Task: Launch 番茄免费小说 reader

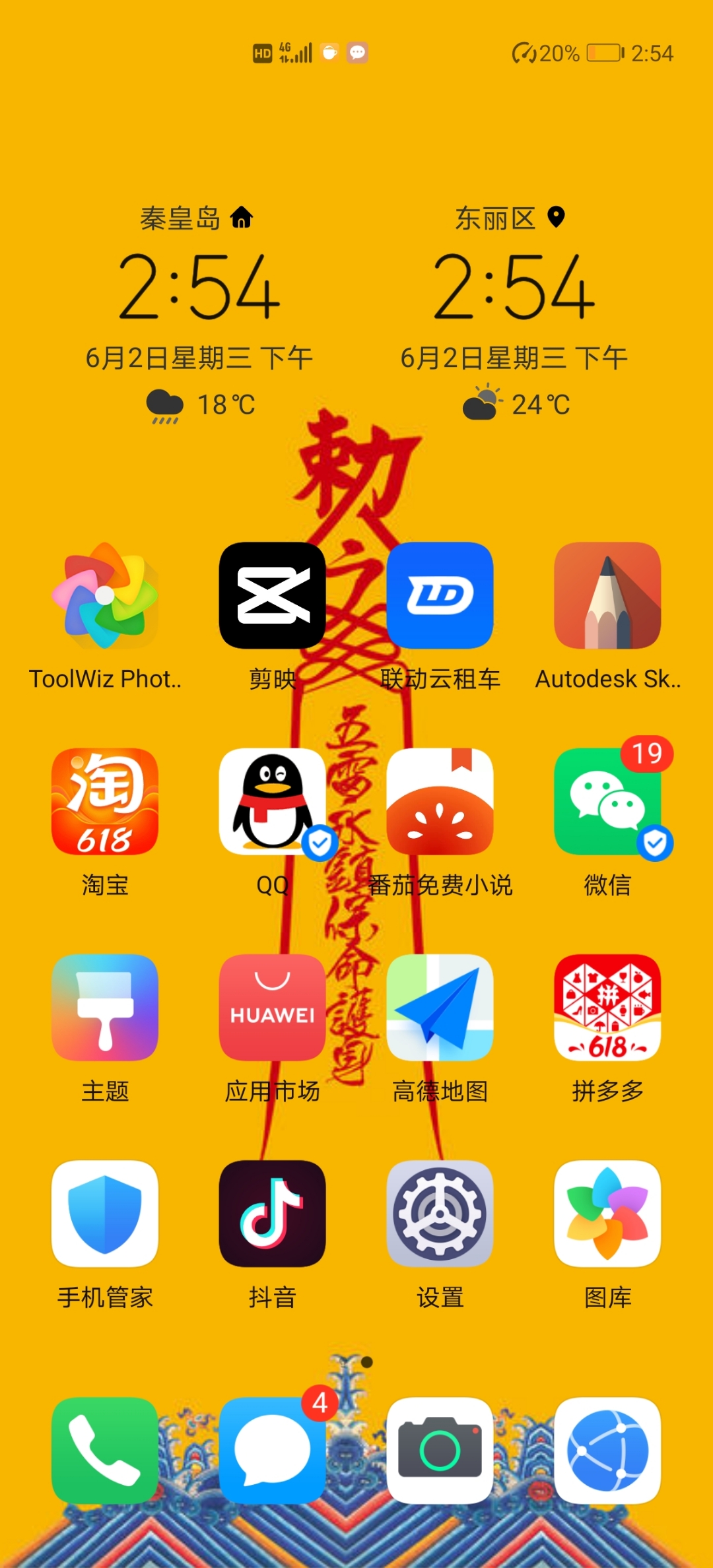Action: point(440,801)
